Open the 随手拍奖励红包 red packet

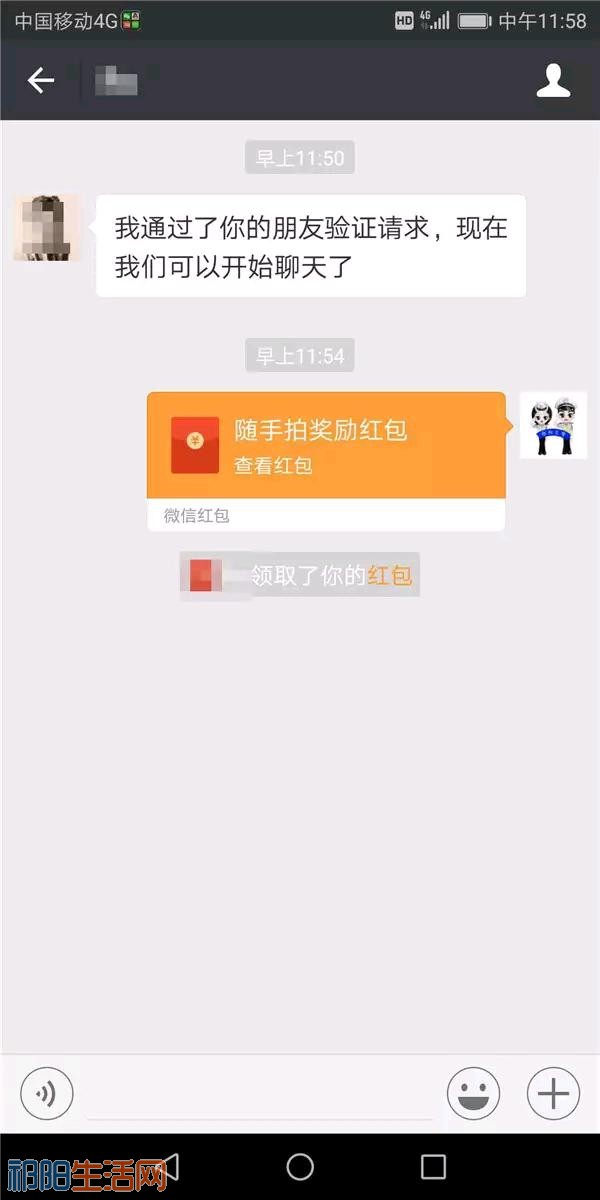[x=326, y=446]
